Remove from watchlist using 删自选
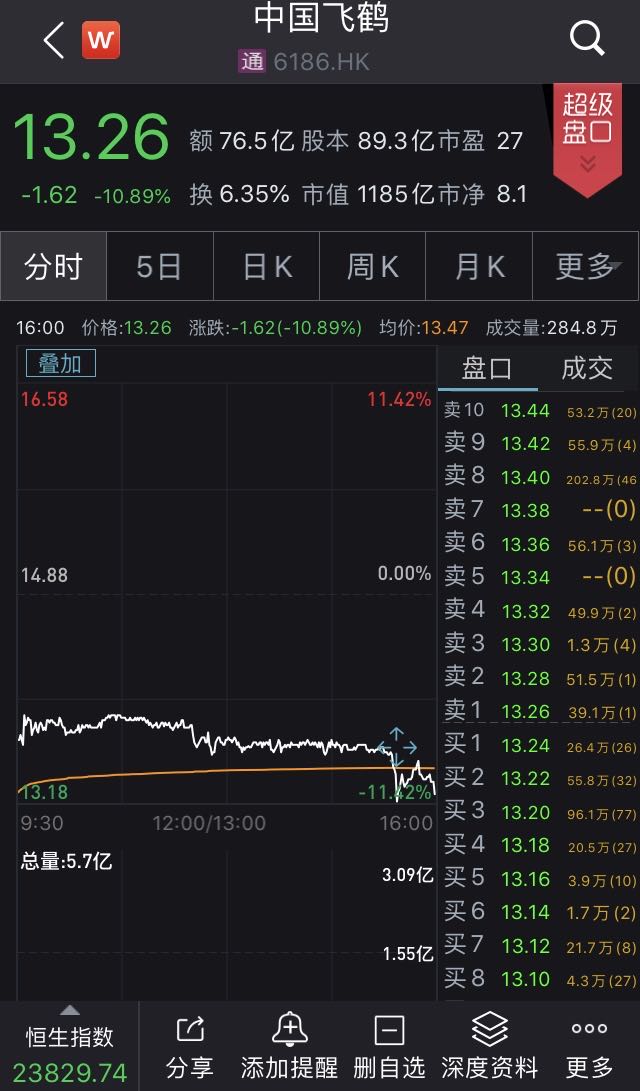 coord(389,1046)
